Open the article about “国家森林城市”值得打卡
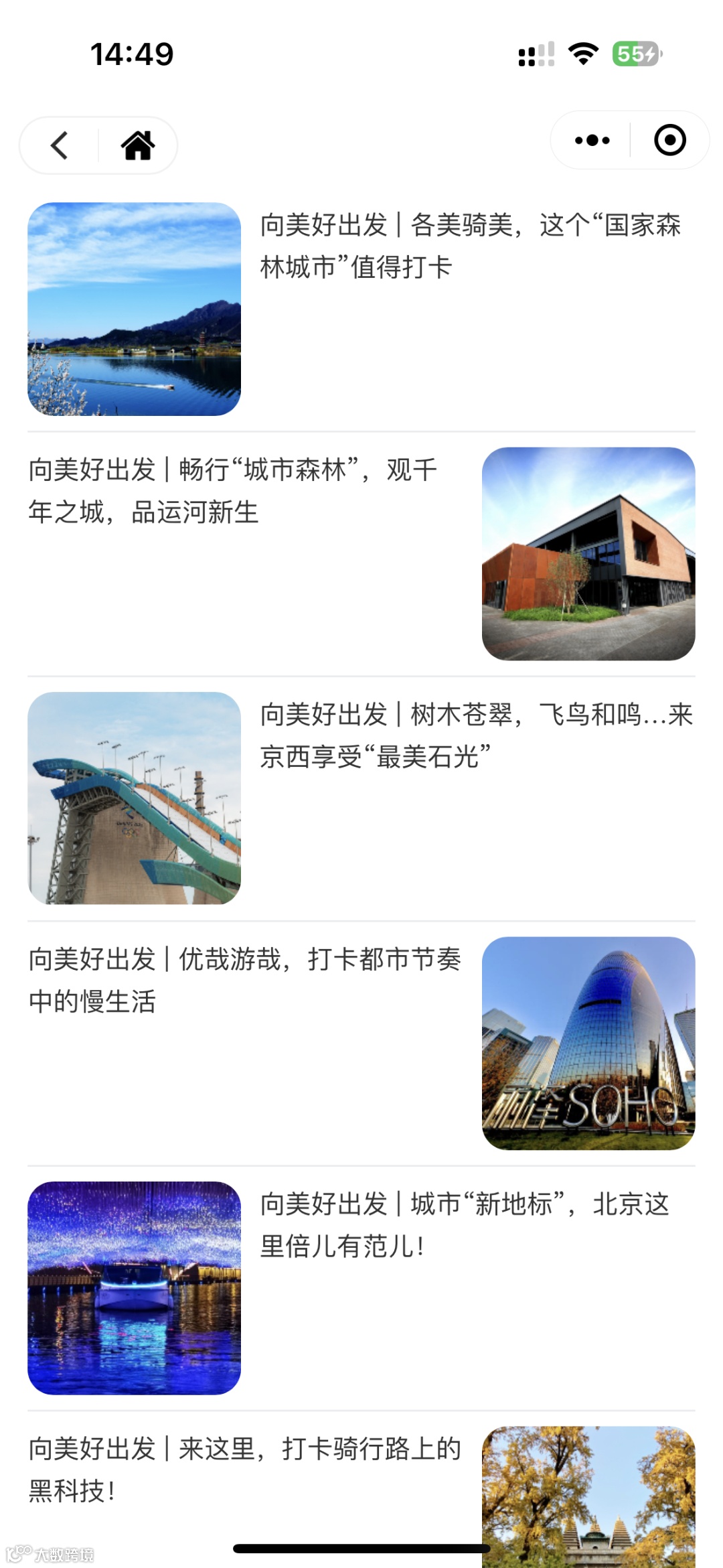The width and height of the screenshot is (723, 1568). (469, 246)
